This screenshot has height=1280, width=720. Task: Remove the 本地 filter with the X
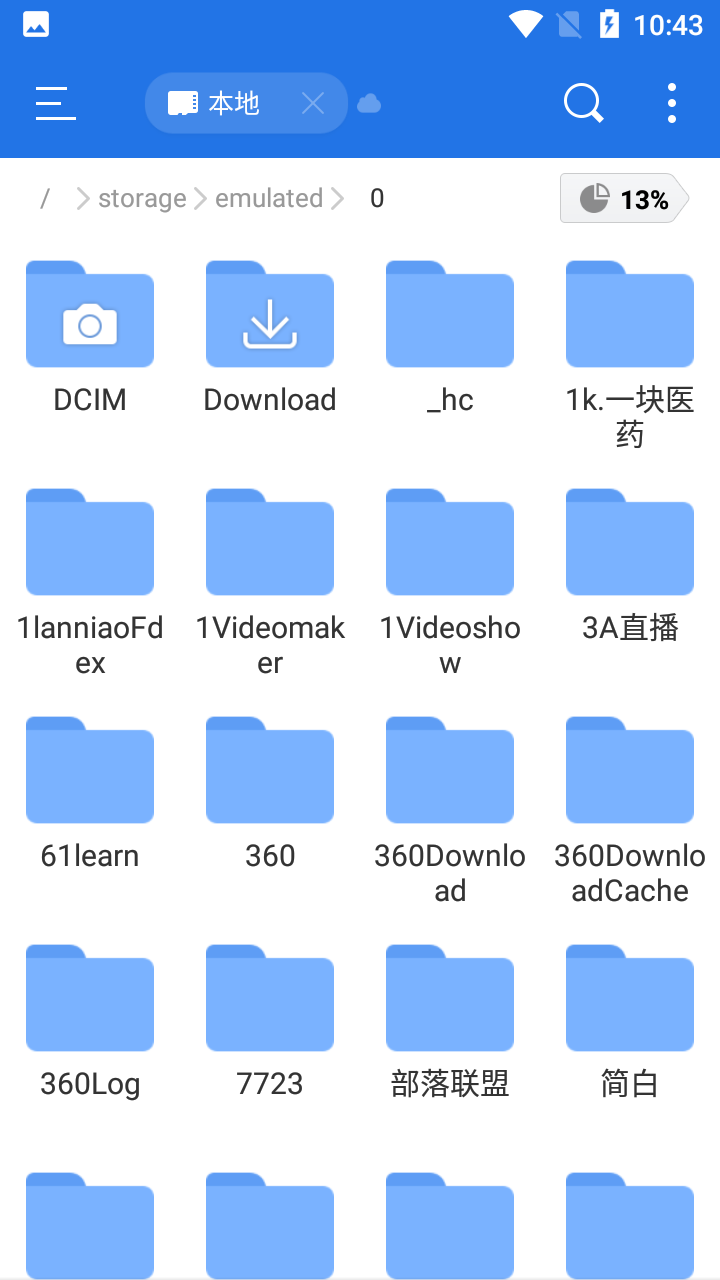313,103
